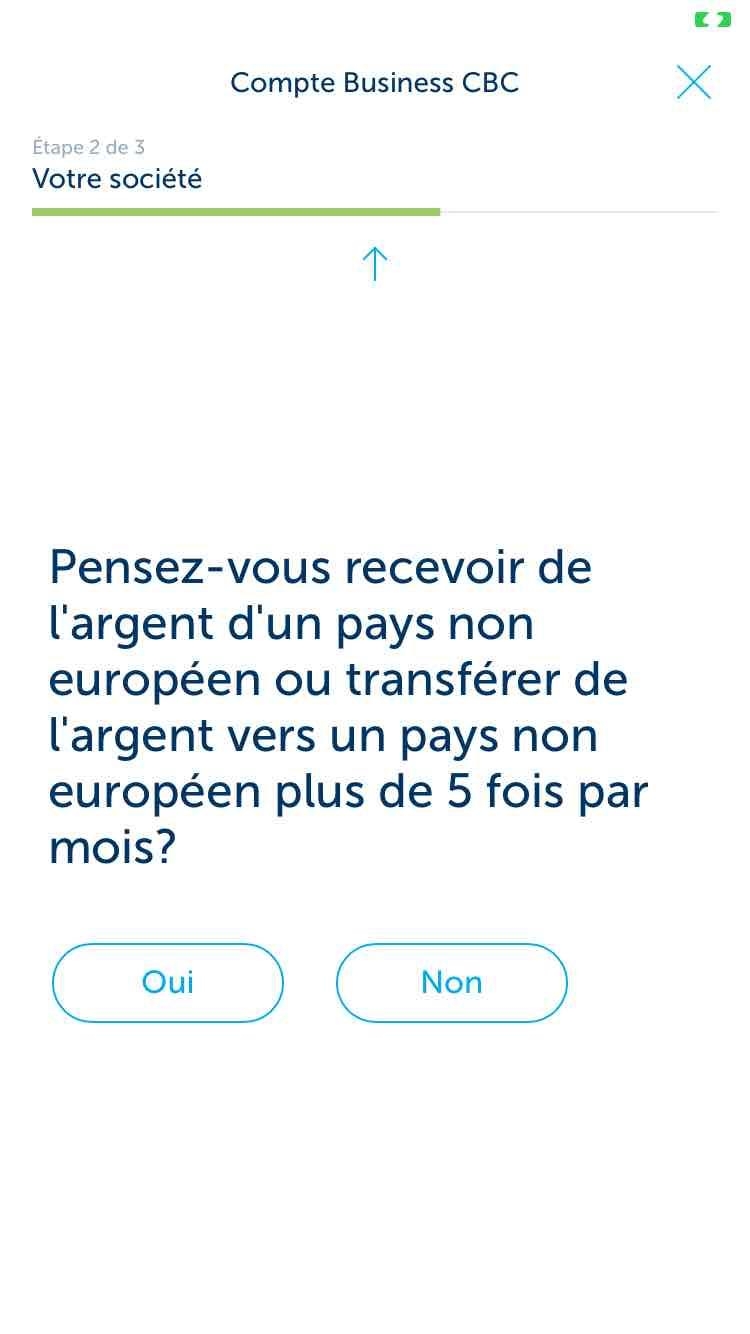Close the Compte Business CBC form

(693, 82)
